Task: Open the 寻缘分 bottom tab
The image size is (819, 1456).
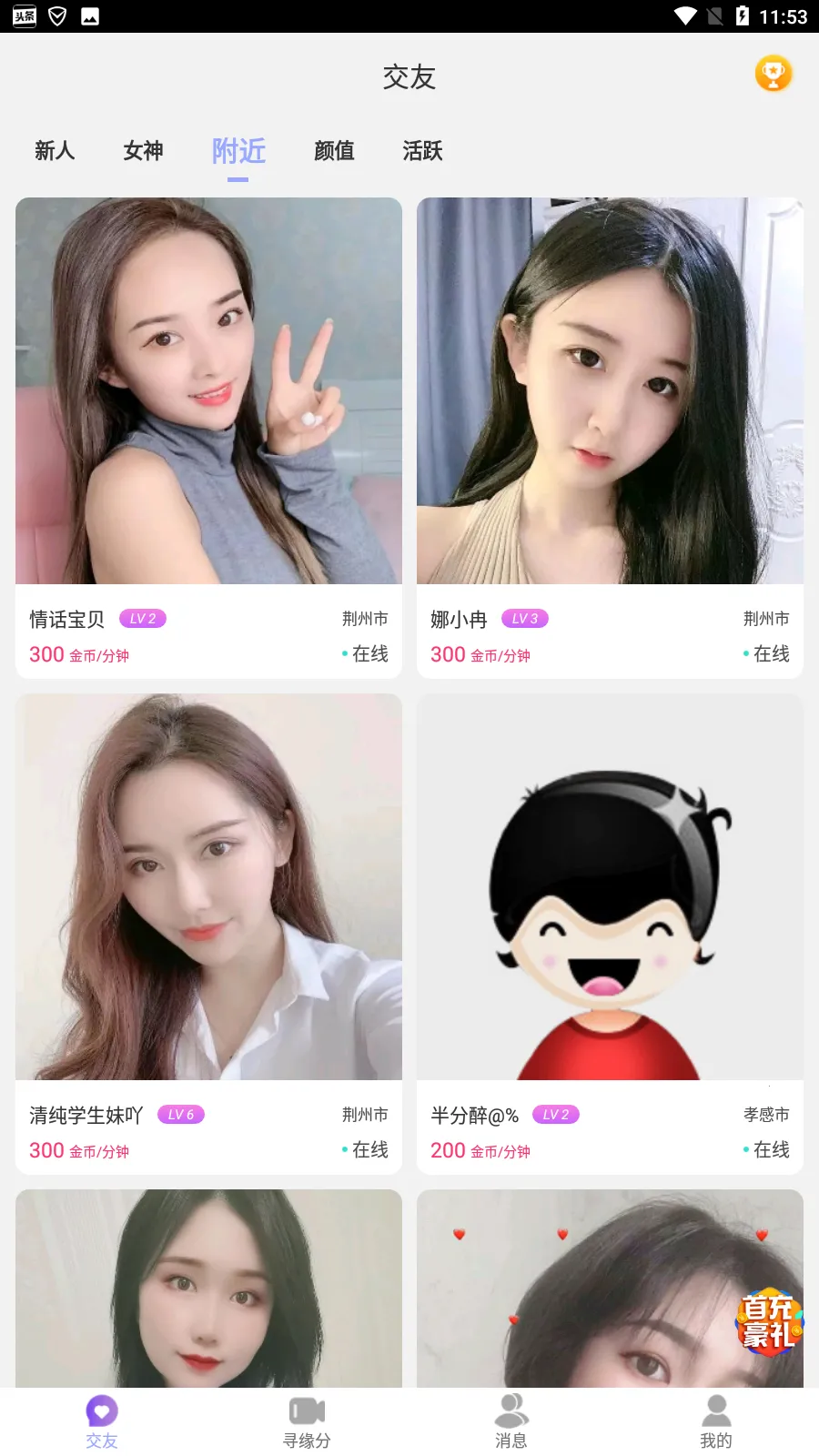Action: tap(307, 1421)
